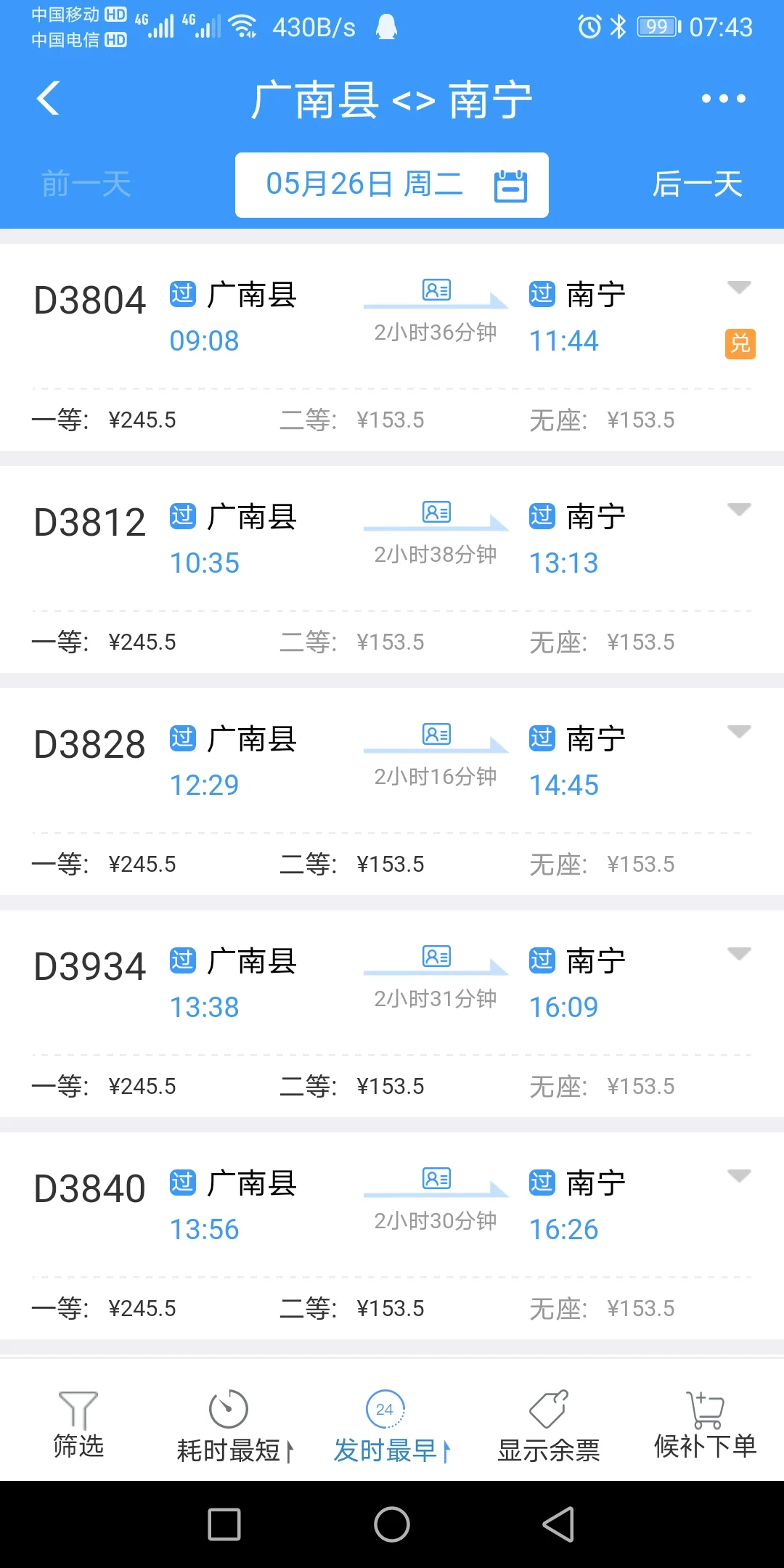The image size is (784, 1568).
Task: Click the ID card icon on D3804 route line
Action: [436, 290]
